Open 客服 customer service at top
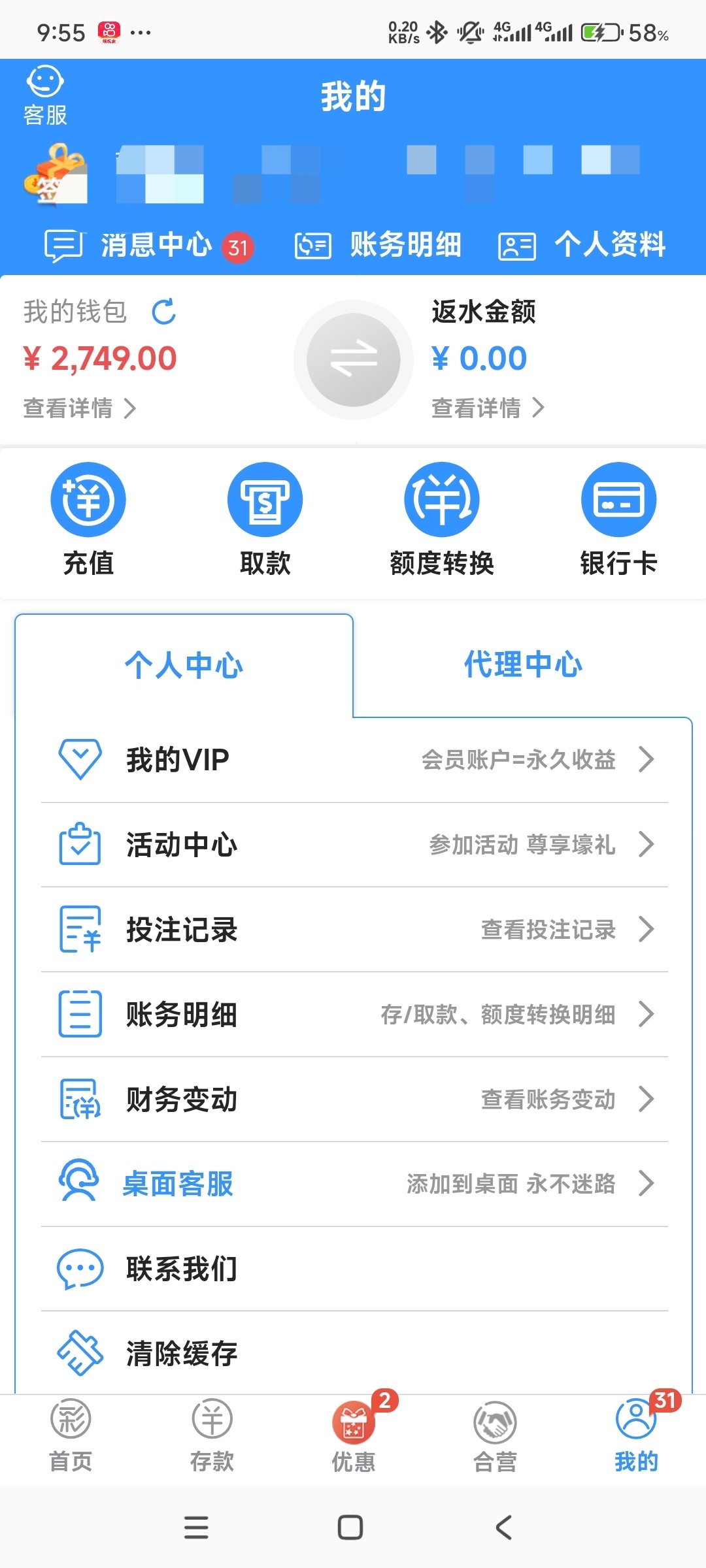 pos(45,96)
